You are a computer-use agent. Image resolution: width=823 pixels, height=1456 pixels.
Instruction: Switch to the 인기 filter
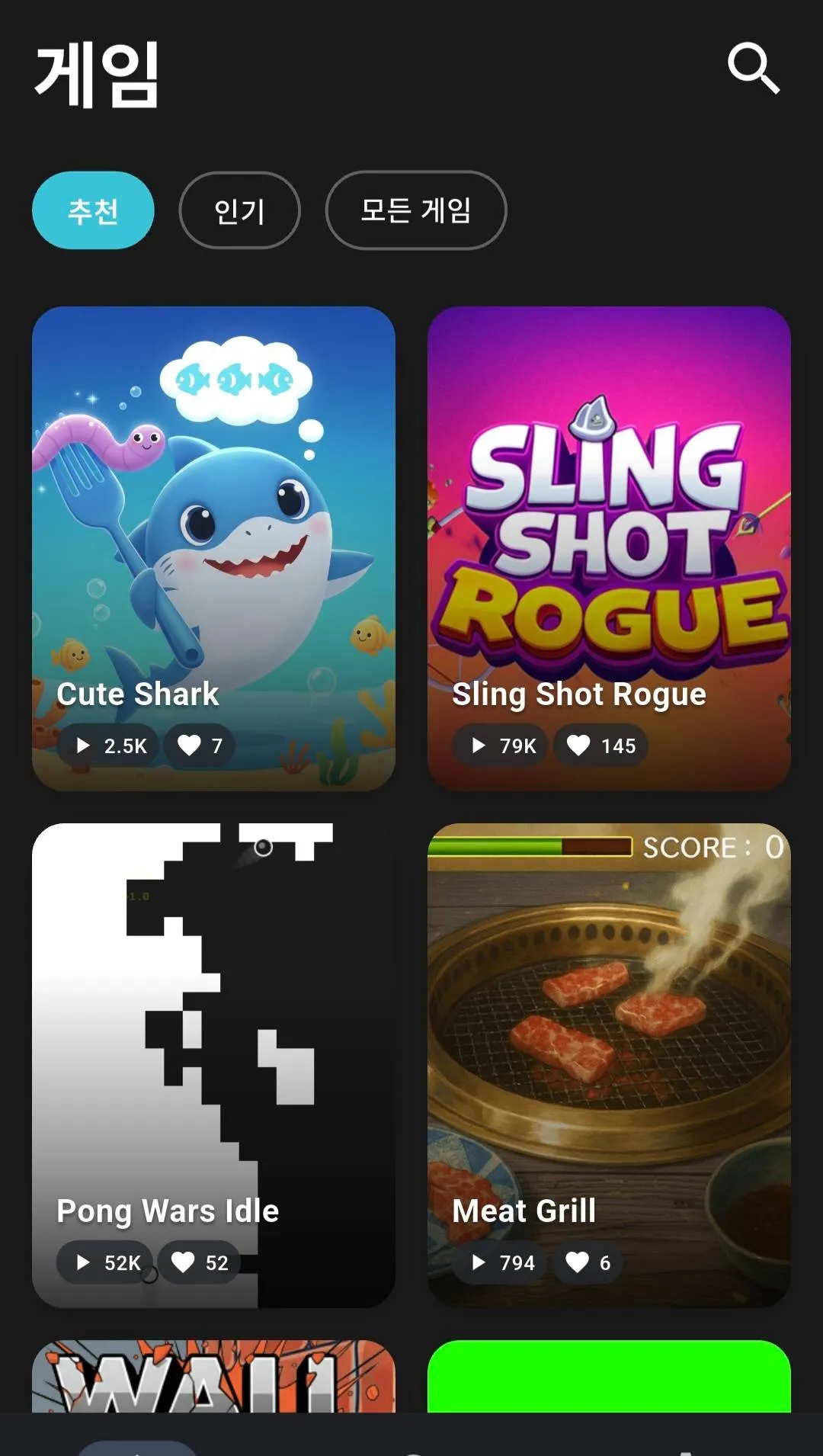[x=239, y=210]
